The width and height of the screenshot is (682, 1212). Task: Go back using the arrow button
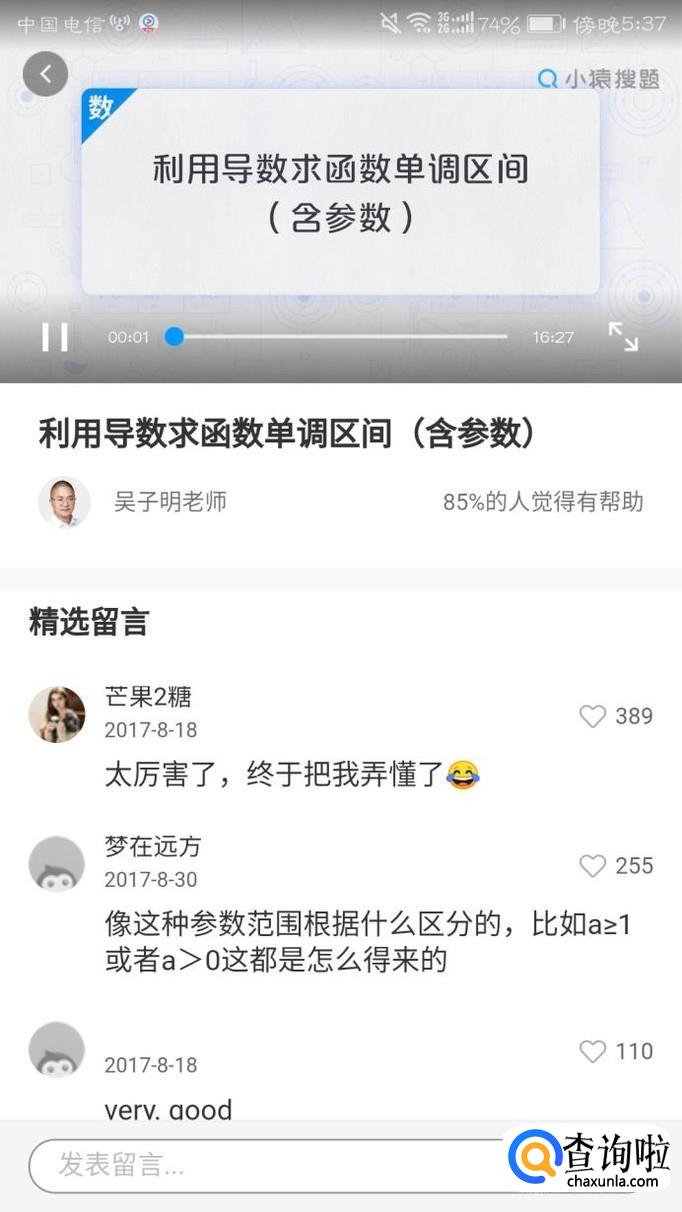(x=45, y=74)
